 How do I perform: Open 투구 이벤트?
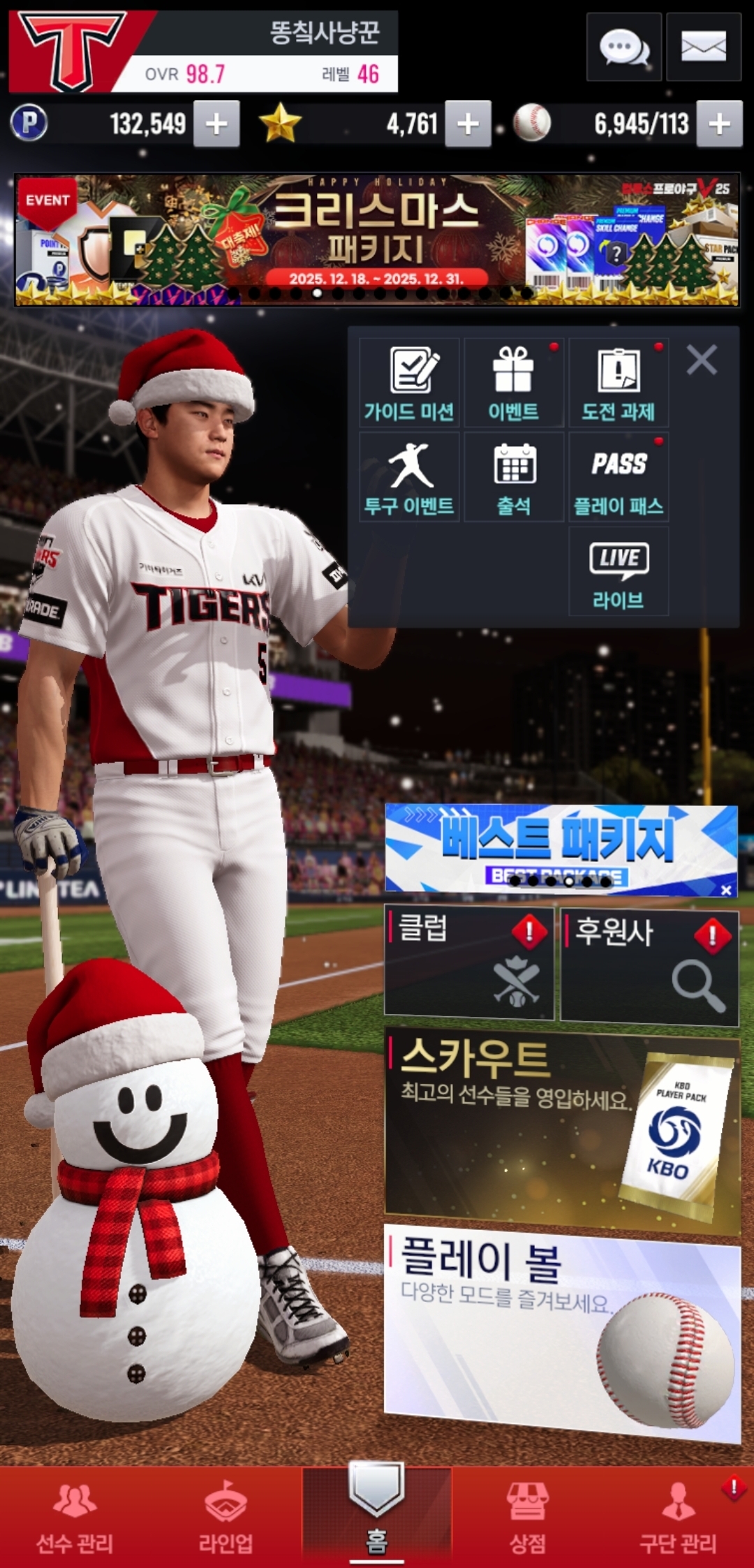tap(409, 477)
